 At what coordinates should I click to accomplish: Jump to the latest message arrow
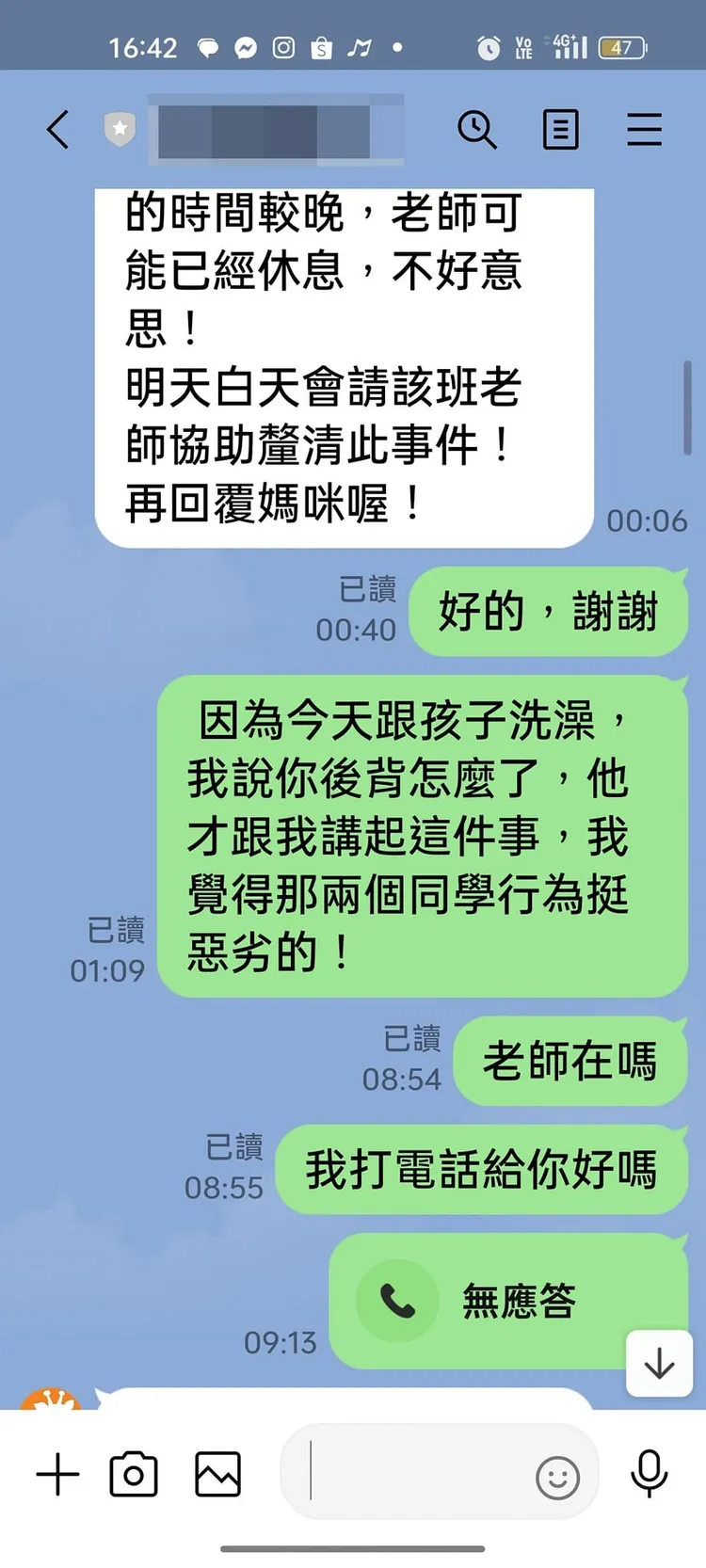point(659,1363)
